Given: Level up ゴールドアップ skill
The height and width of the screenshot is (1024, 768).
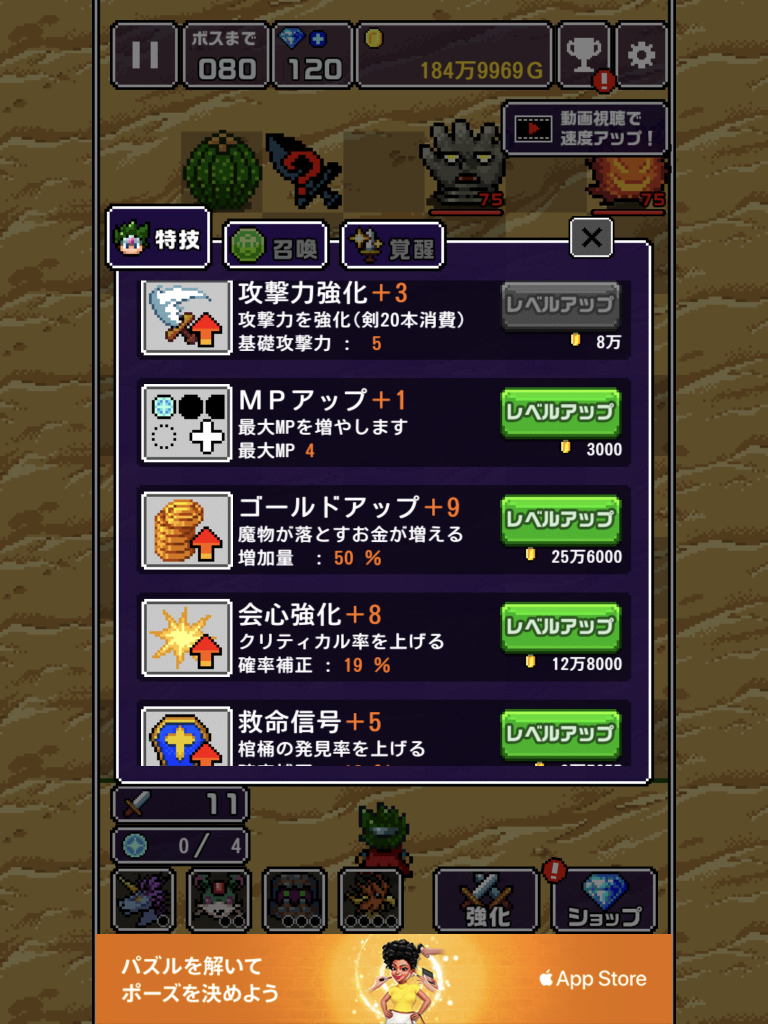Looking at the screenshot, I should (560, 520).
